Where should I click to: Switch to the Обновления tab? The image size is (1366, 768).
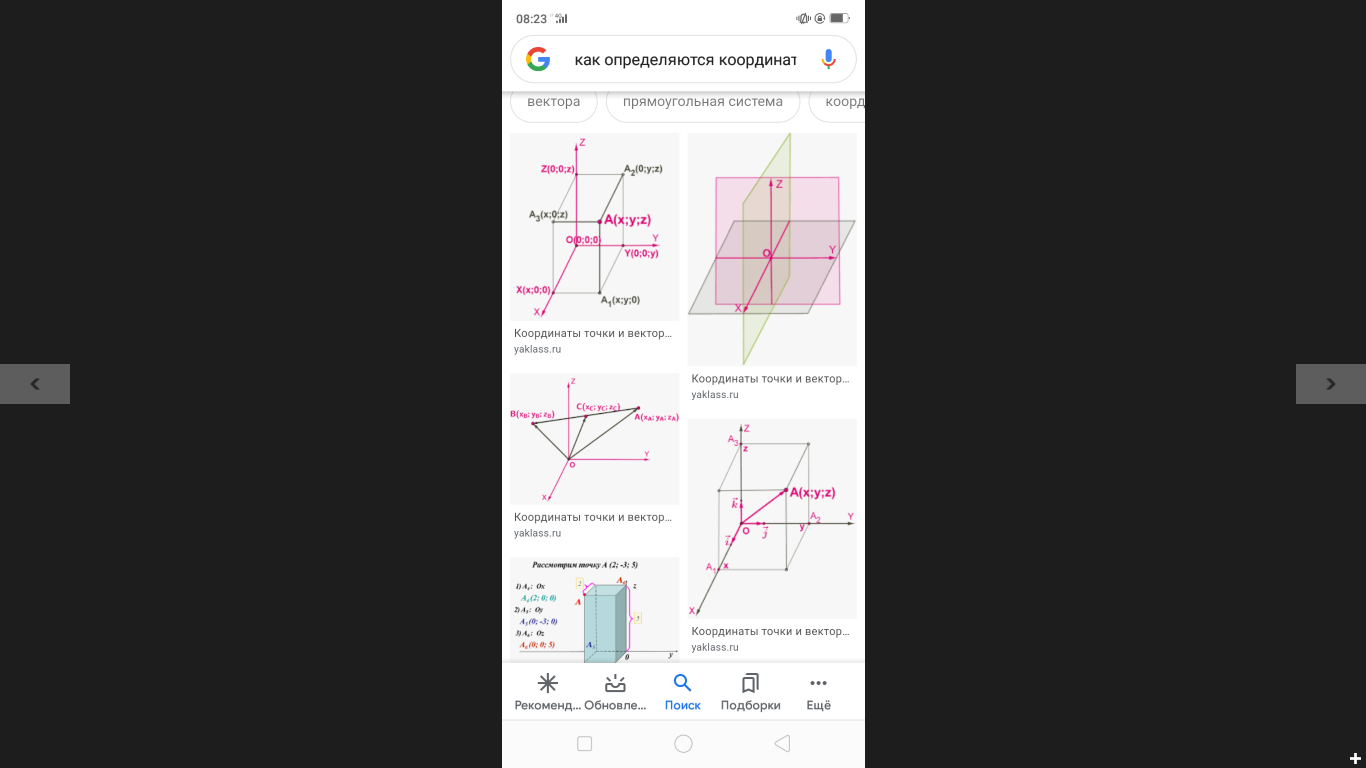tap(615, 692)
